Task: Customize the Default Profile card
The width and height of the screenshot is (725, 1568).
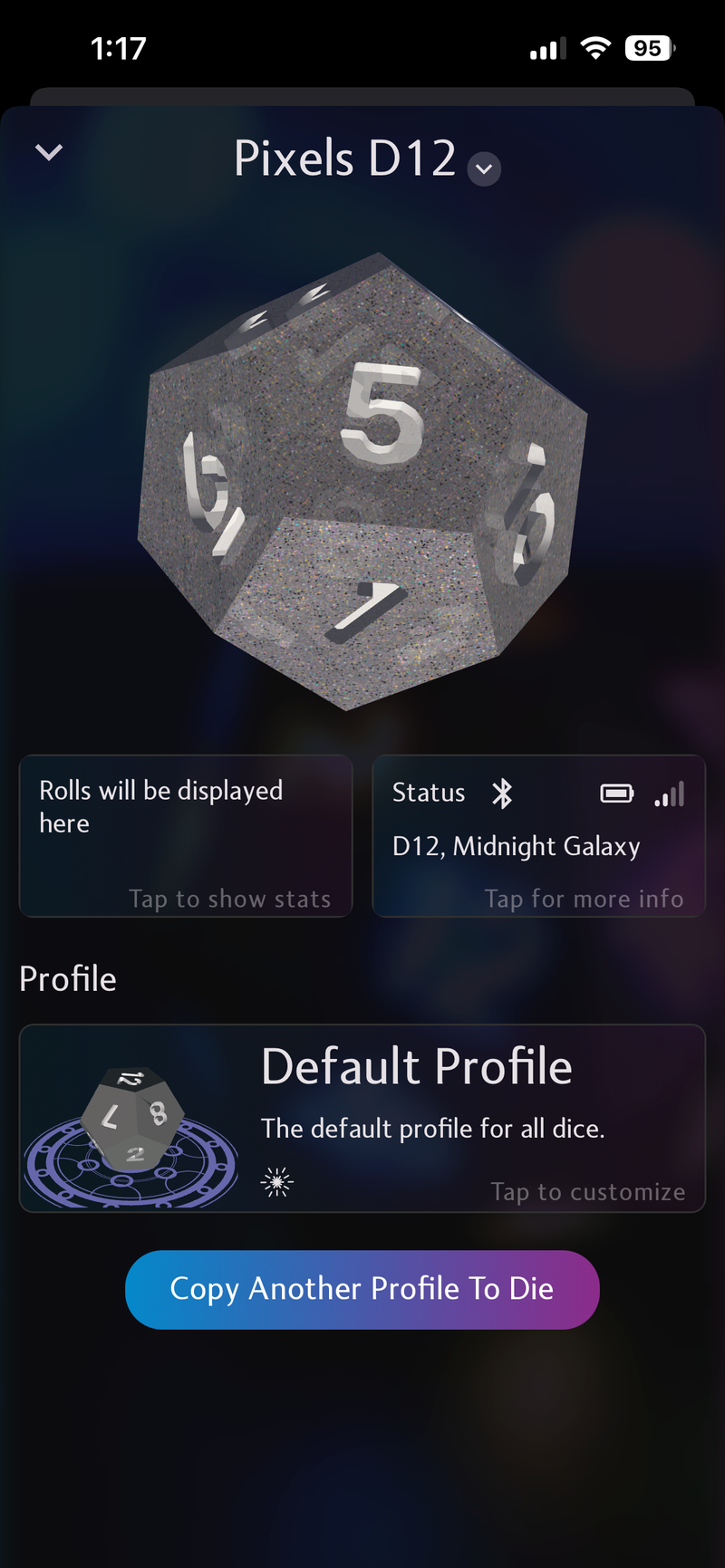Action: 362,1118
